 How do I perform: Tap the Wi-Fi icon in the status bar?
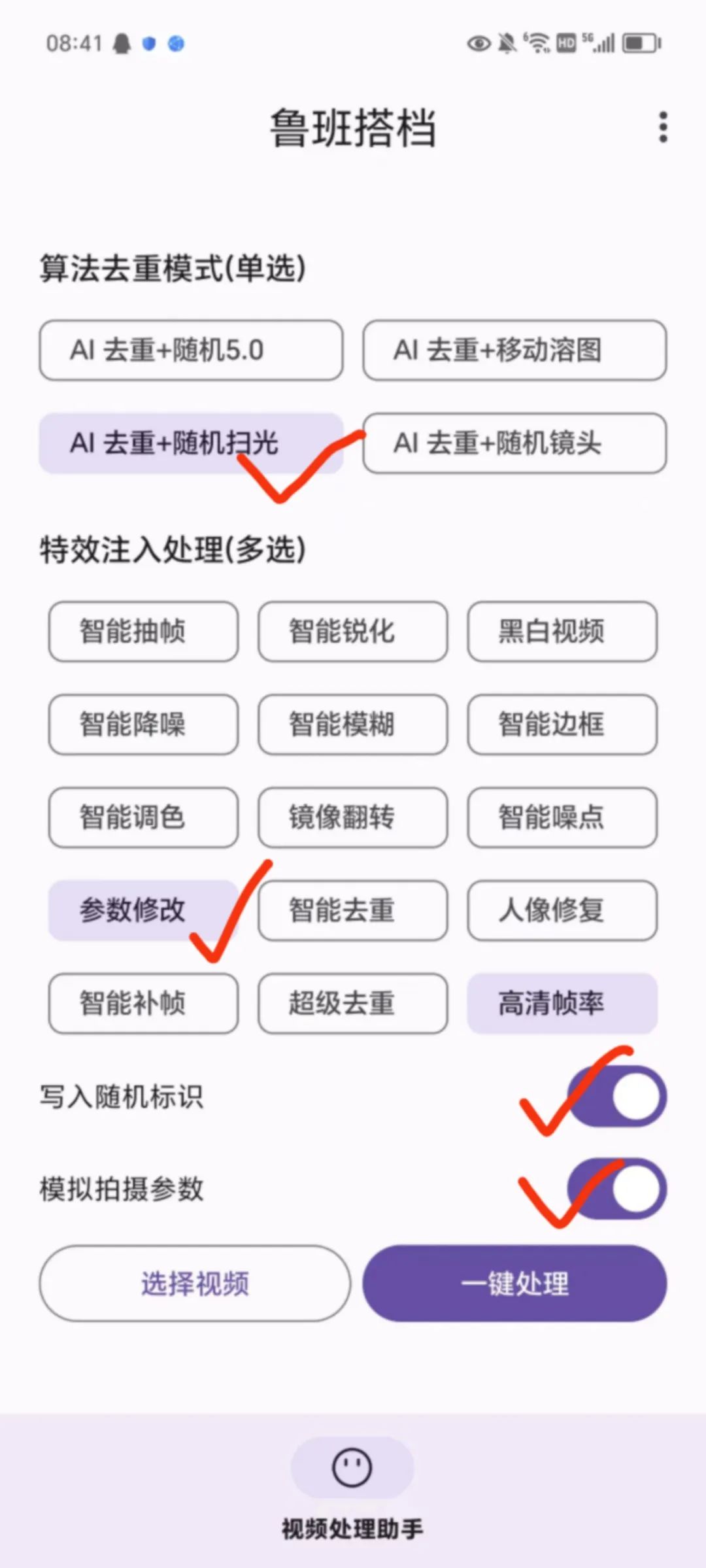point(536,43)
